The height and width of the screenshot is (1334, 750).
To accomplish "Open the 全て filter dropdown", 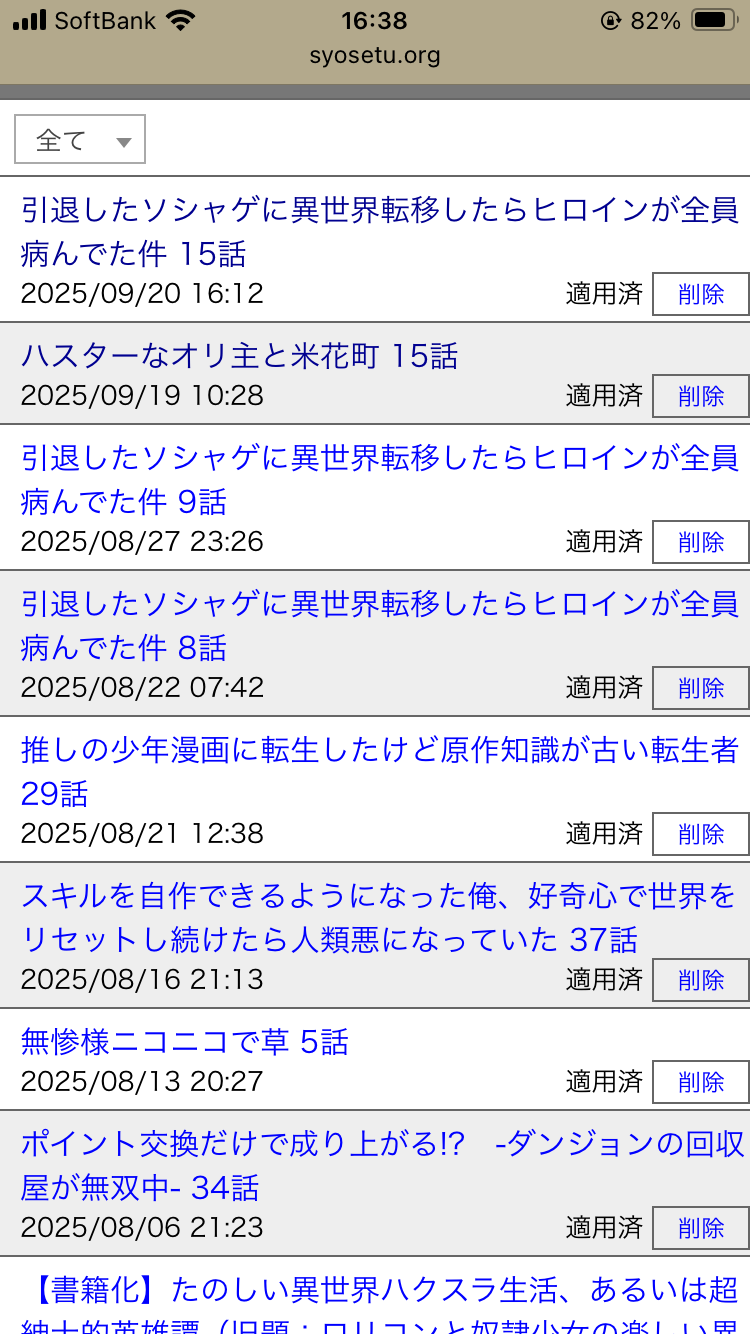I will point(80,139).
